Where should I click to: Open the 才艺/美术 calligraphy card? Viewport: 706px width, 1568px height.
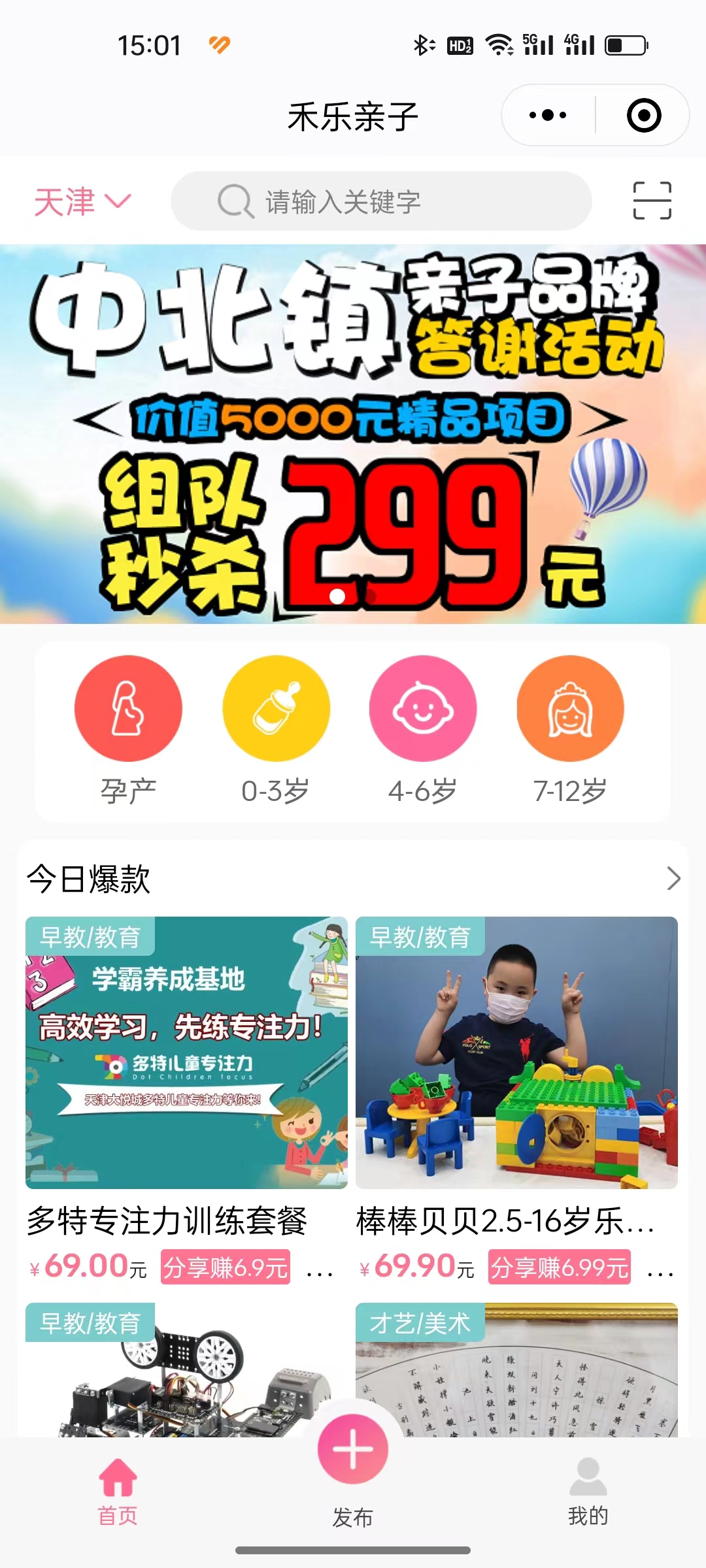pyautogui.click(x=516, y=1372)
